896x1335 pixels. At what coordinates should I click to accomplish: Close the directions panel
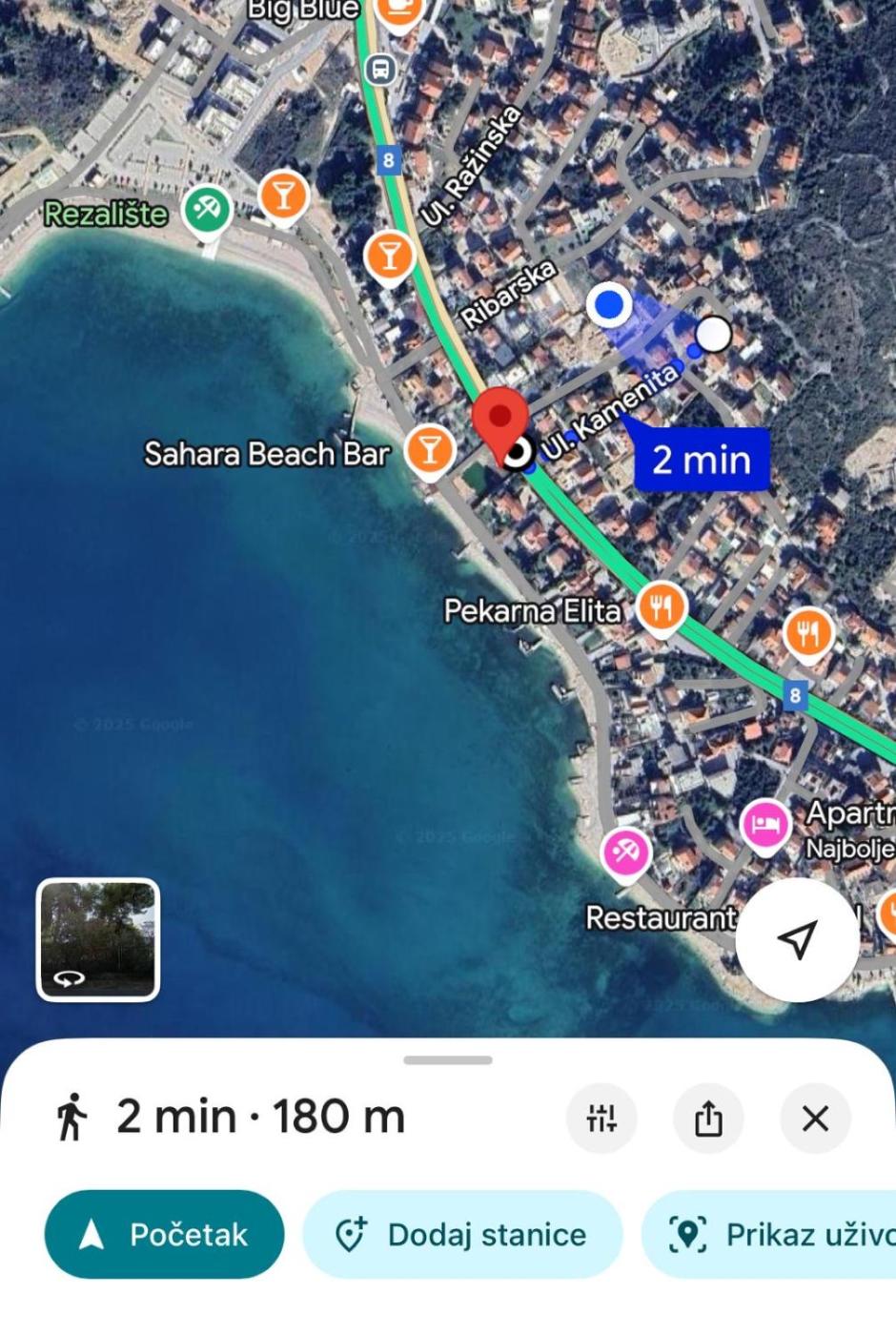(815, 1118)
